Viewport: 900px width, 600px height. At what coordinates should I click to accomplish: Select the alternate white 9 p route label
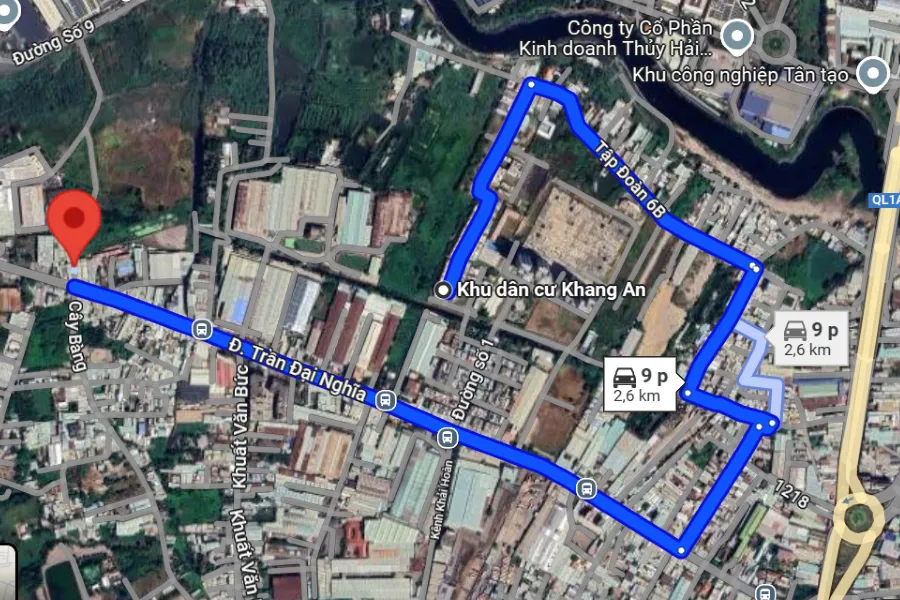click(x=810, y=339)
